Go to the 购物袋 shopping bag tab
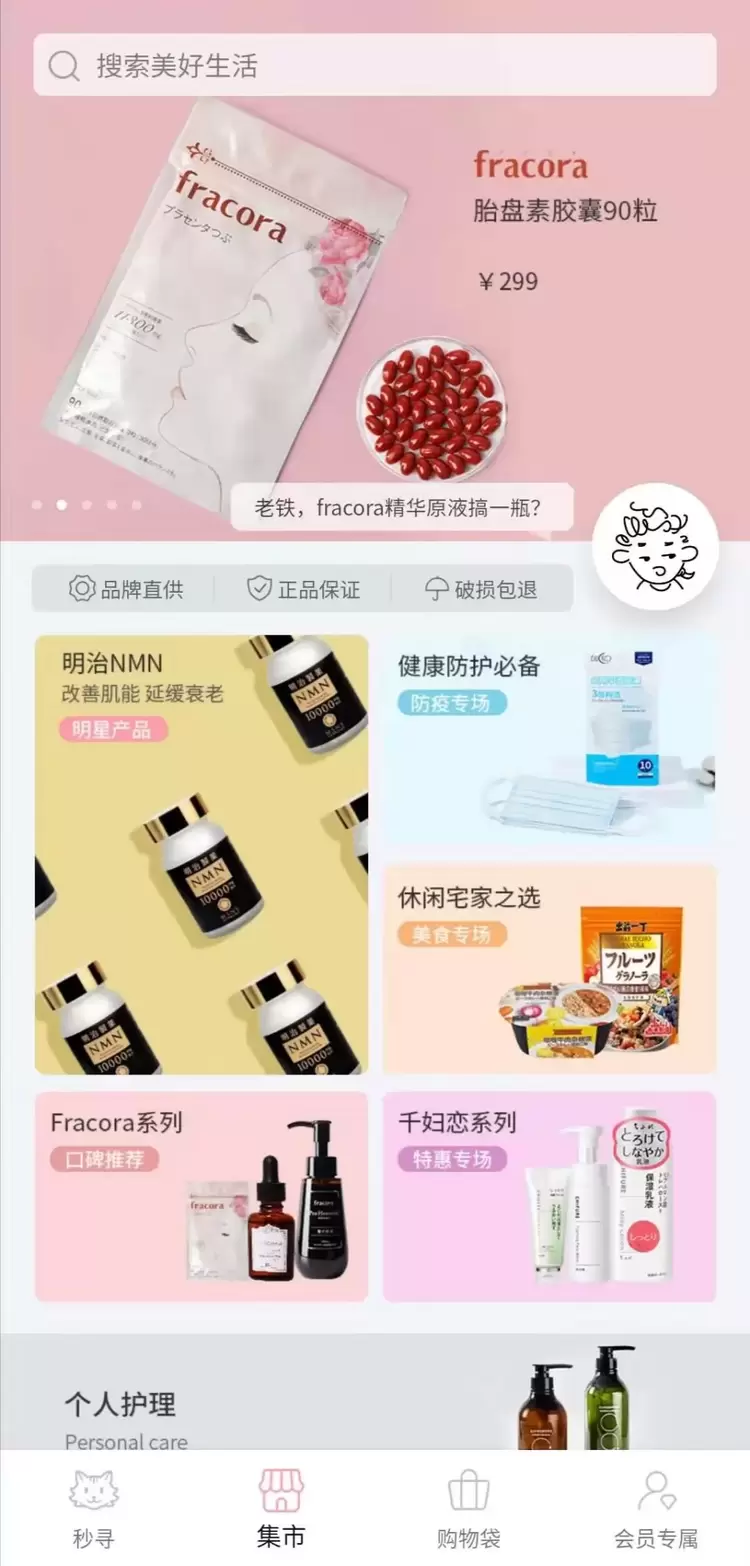Image resolution: width=750 pixels, height=1566 pixels. (x=468, y=1508)
